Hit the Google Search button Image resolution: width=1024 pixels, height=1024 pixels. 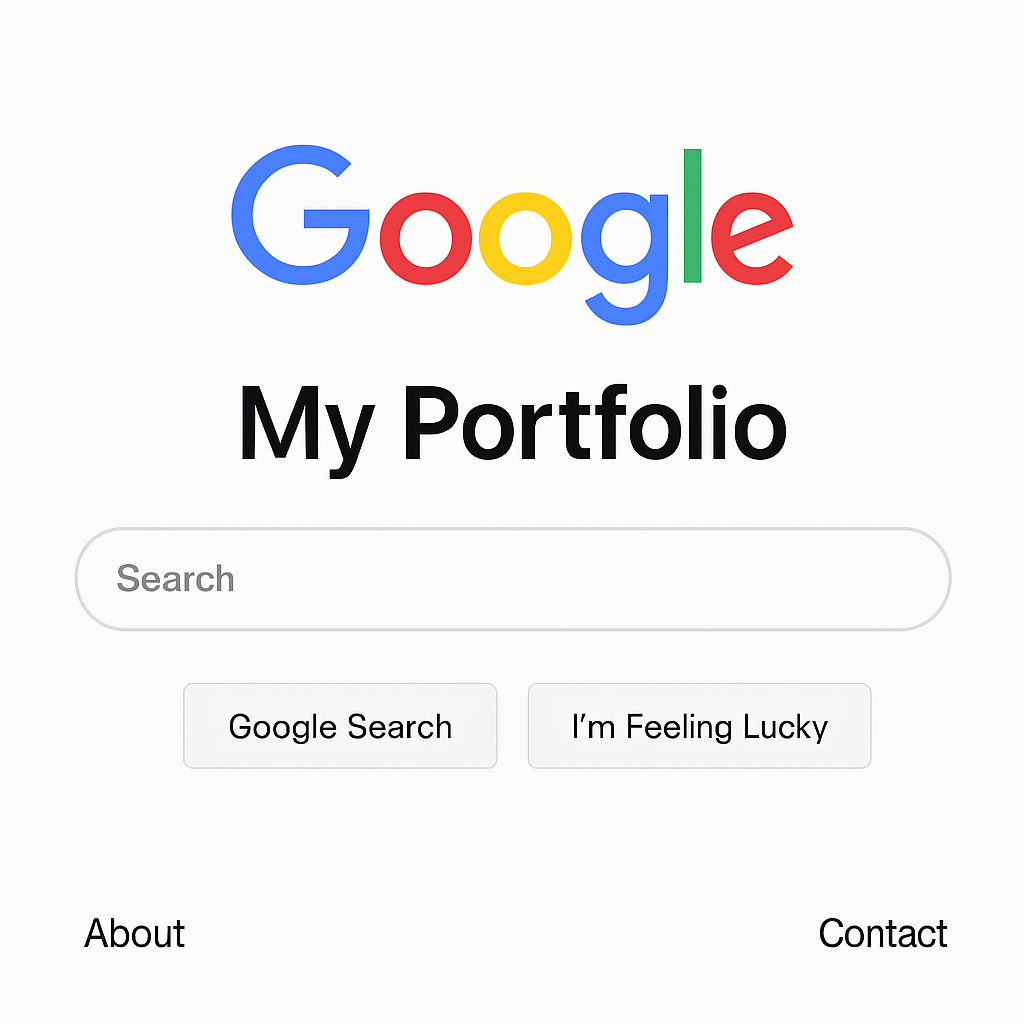[340, 726]
